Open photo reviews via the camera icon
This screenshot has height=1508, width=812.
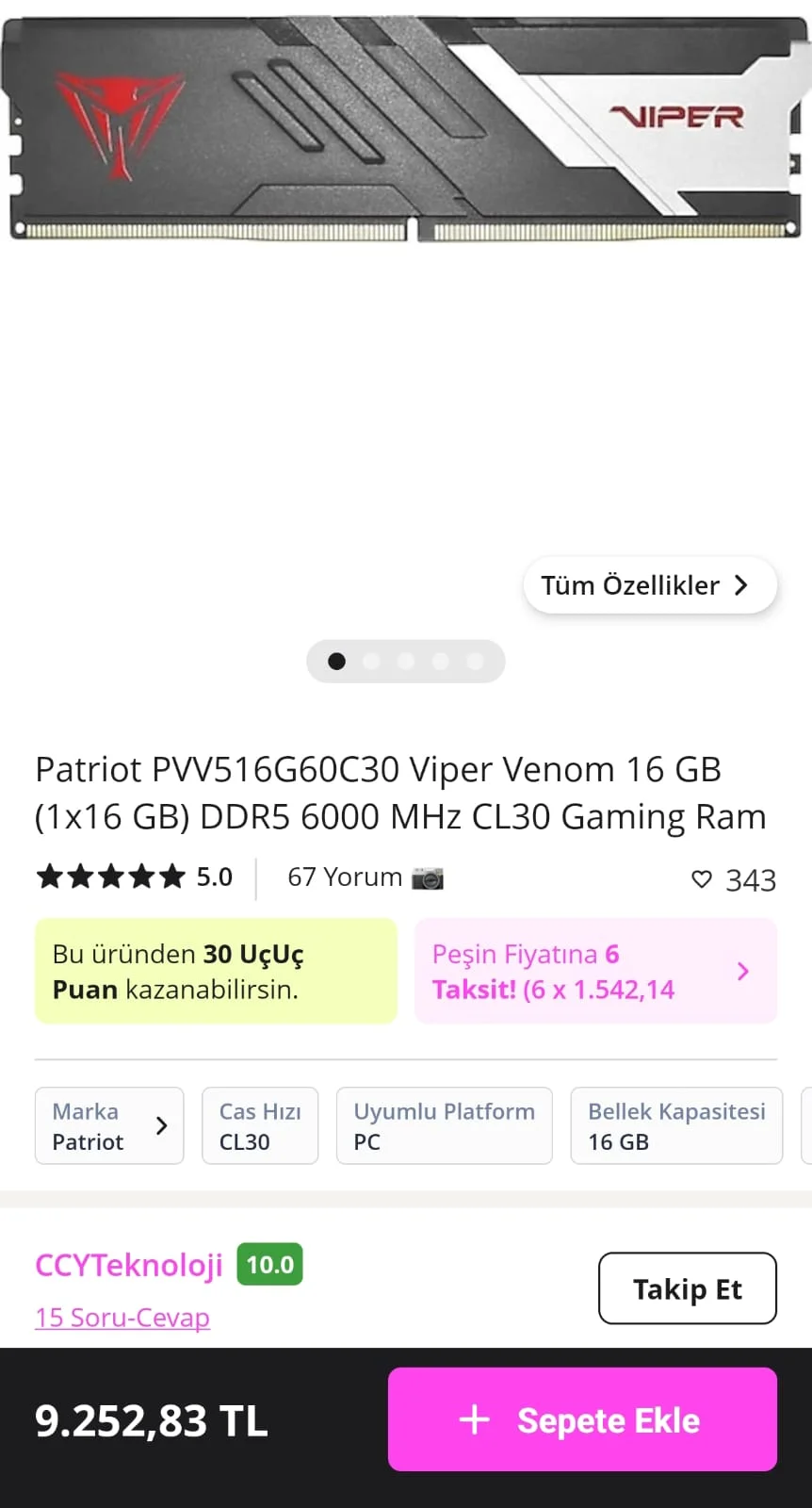coord(429,877)
